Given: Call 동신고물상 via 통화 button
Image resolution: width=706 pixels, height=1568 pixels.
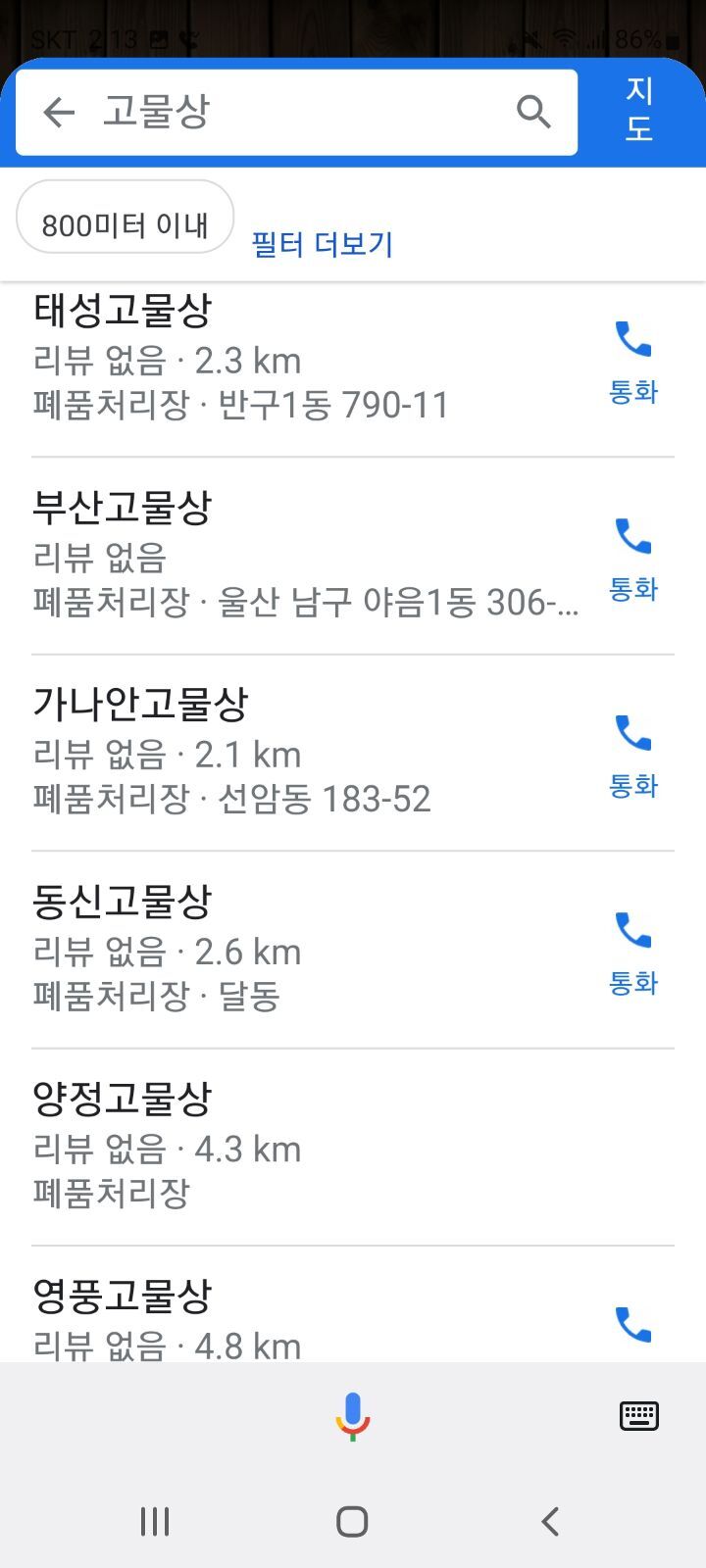Looking at the screenshot, I should [633, 952].
